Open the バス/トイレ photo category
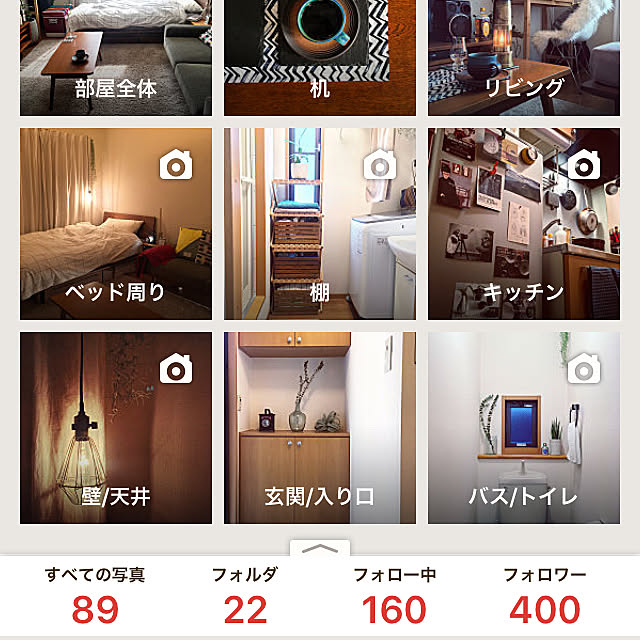 pyautogui.click(x=524, y=428)
